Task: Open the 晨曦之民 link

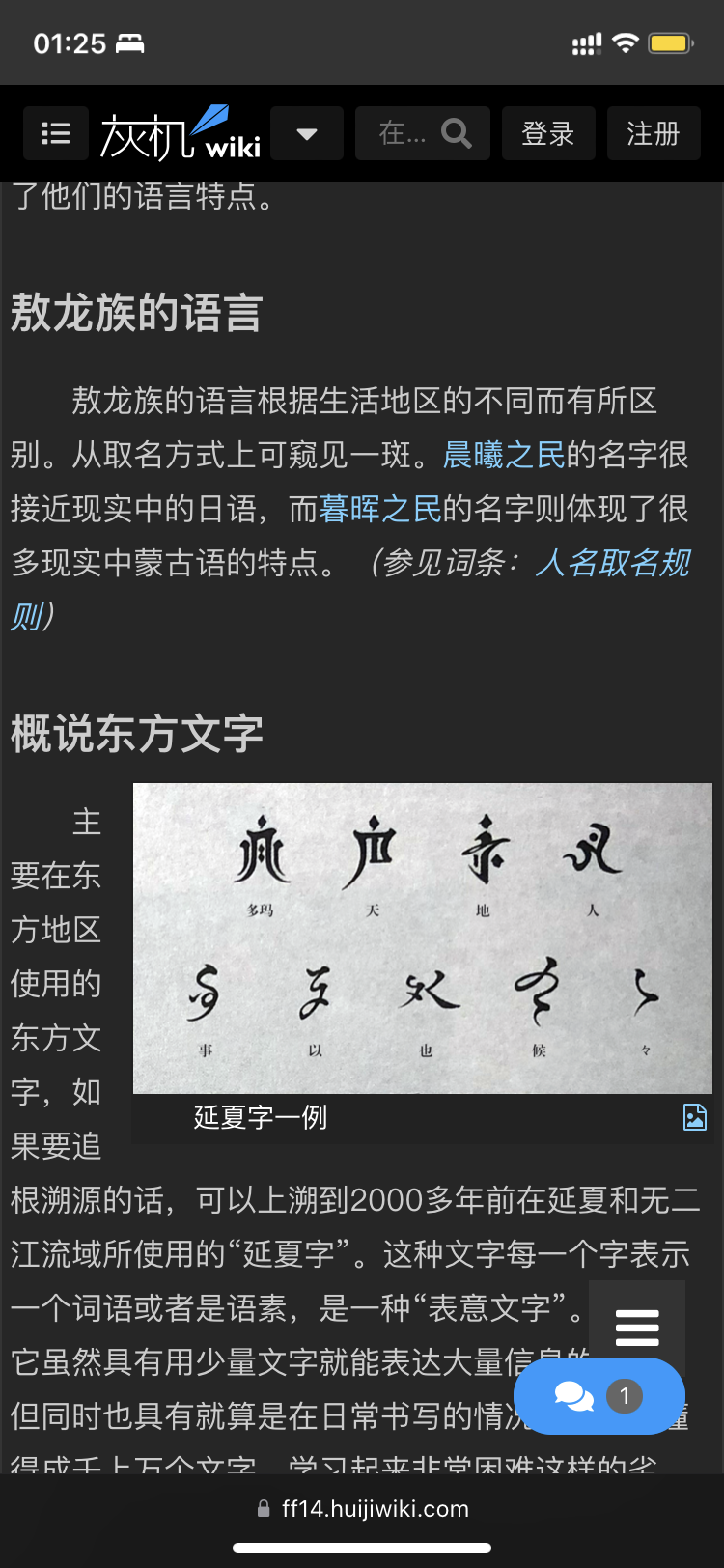Action: (504, 455)
